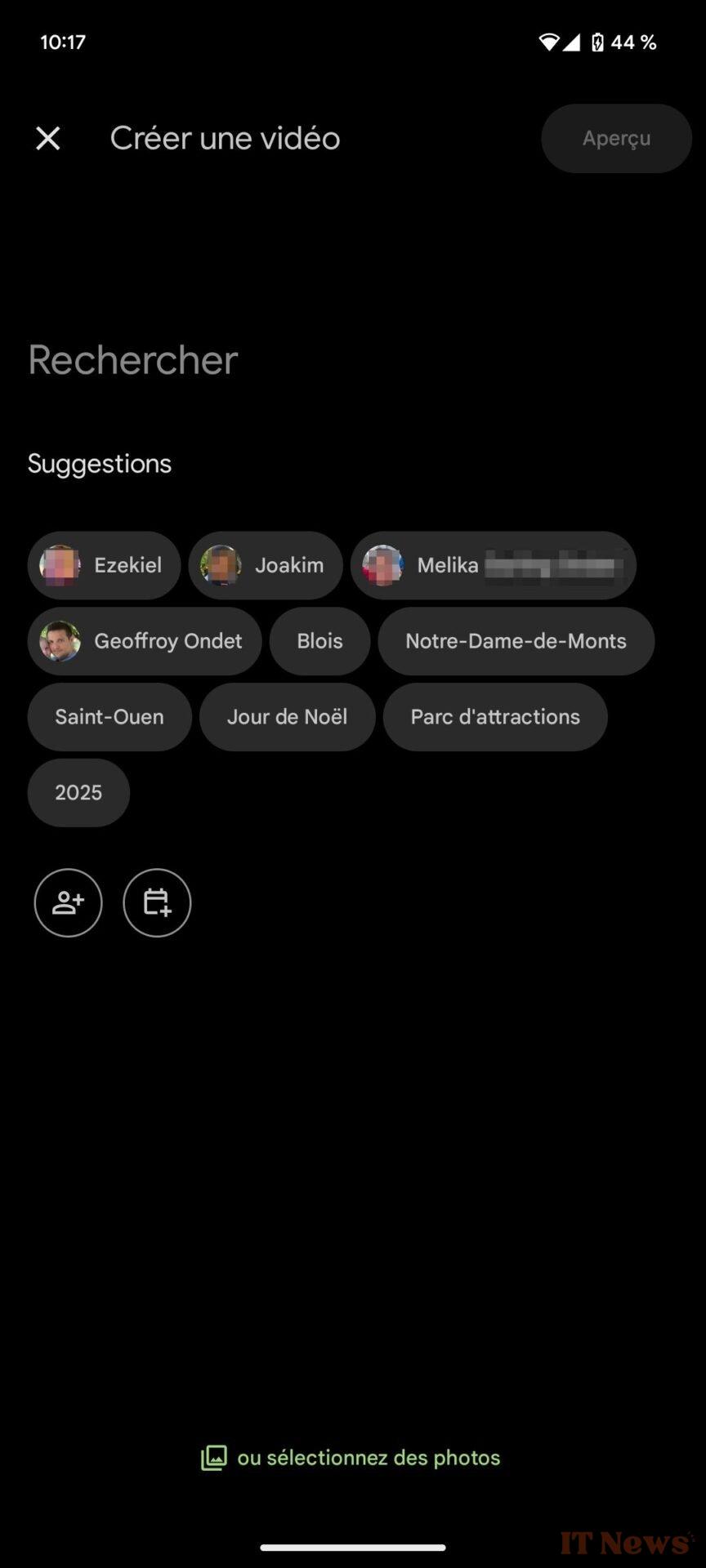Image resolution: width=706 pixels, height=1568 pixels.
Task: Pick the Geoffroy Ondet chip
Action: point(145,641)
